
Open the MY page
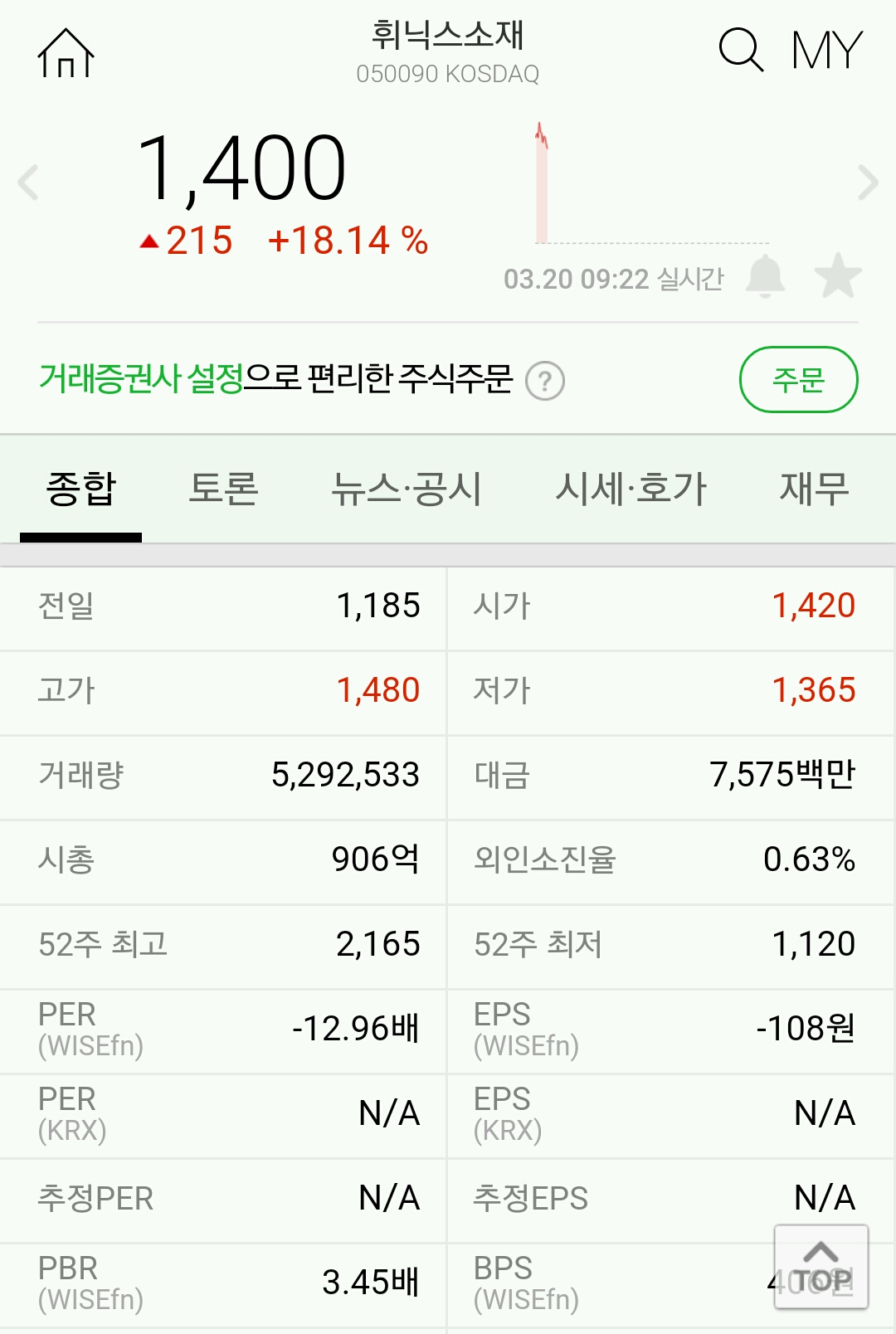click(x=826, y=51)
